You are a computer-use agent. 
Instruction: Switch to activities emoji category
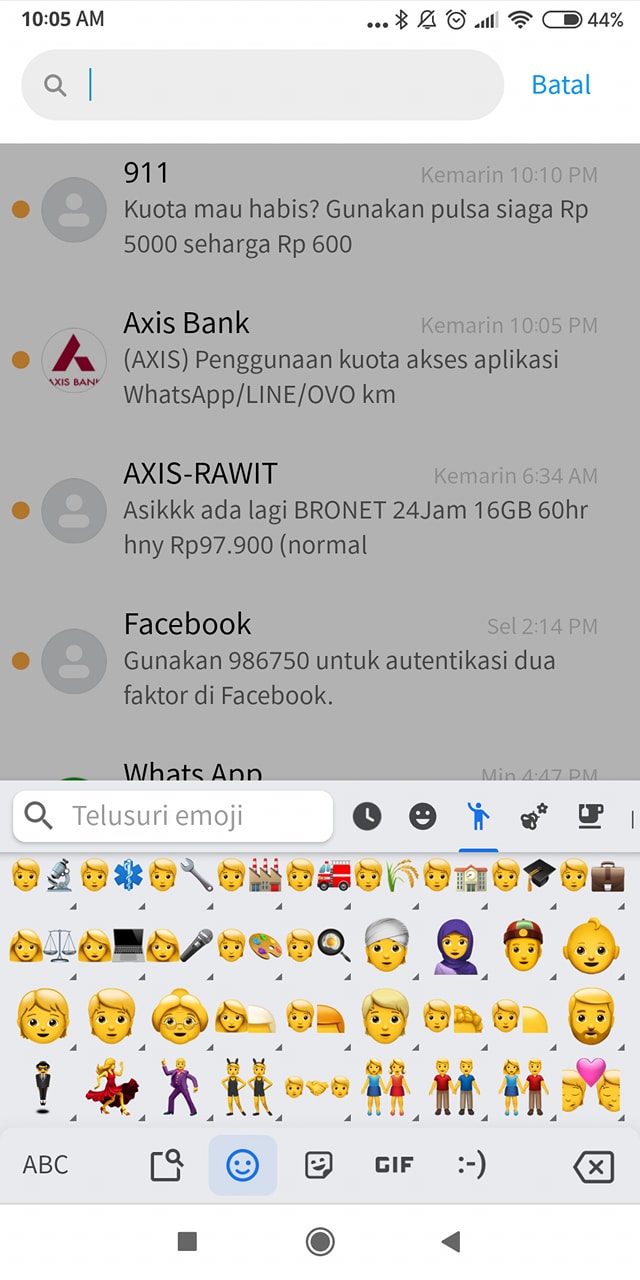click(534, 816)
